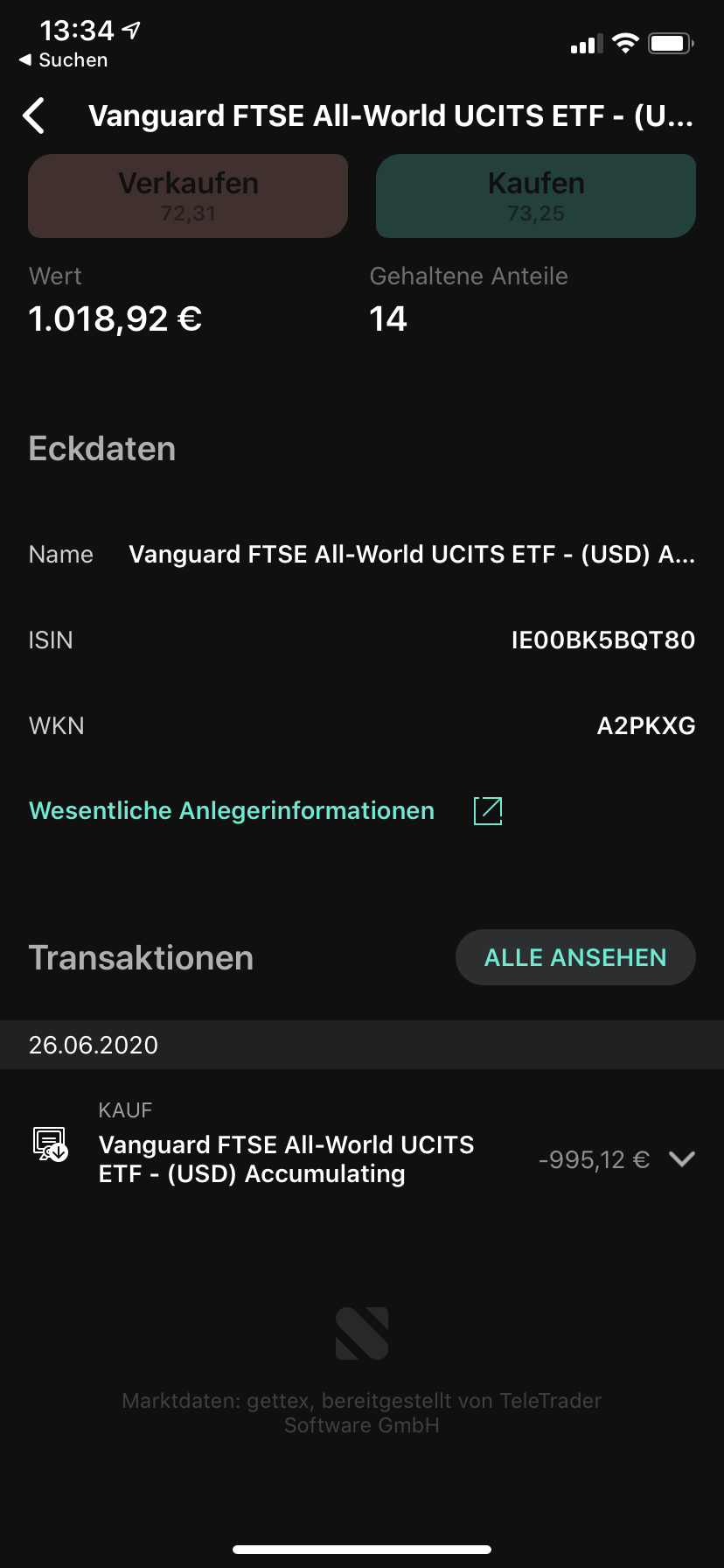Image resolution: width=724 pixels, height=1568 pixels.
Task: Tap the Verkaufen button
Action: tap(188, 196)
